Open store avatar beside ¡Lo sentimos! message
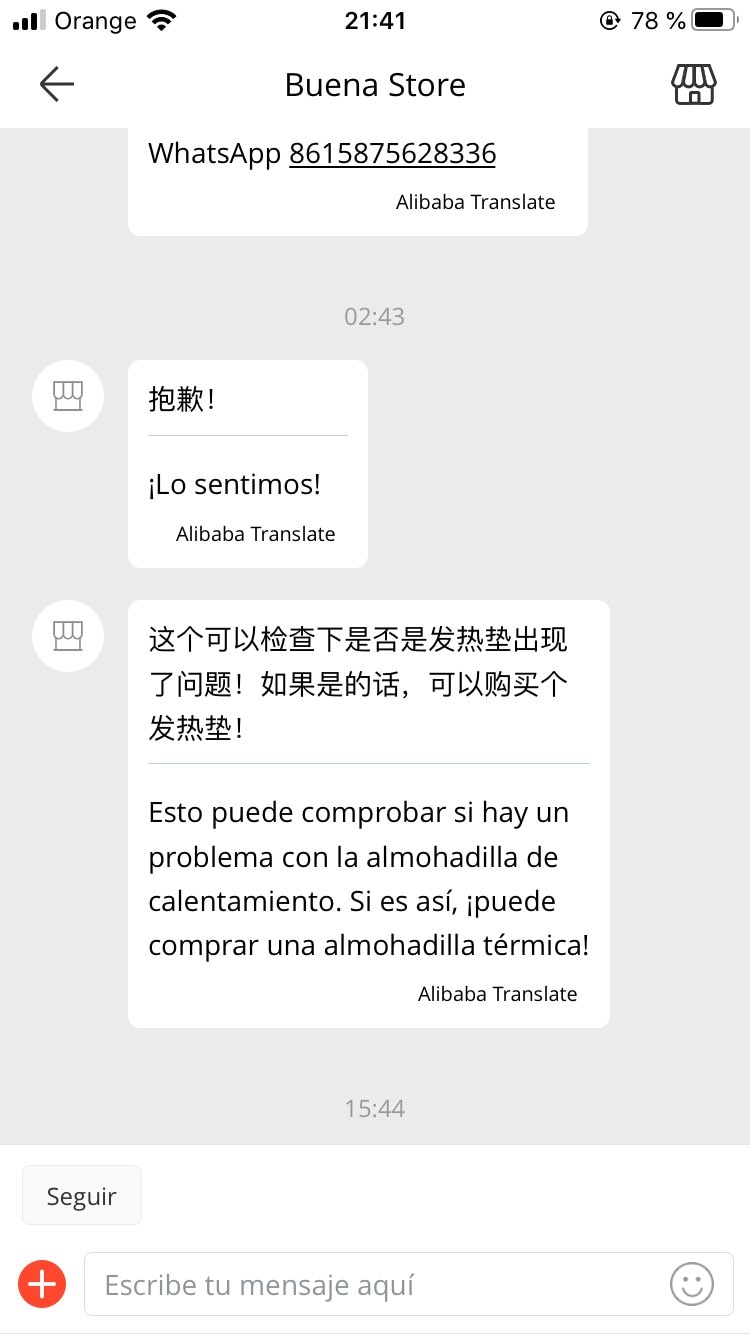The image size is (750, 1334). coord(68,396)
